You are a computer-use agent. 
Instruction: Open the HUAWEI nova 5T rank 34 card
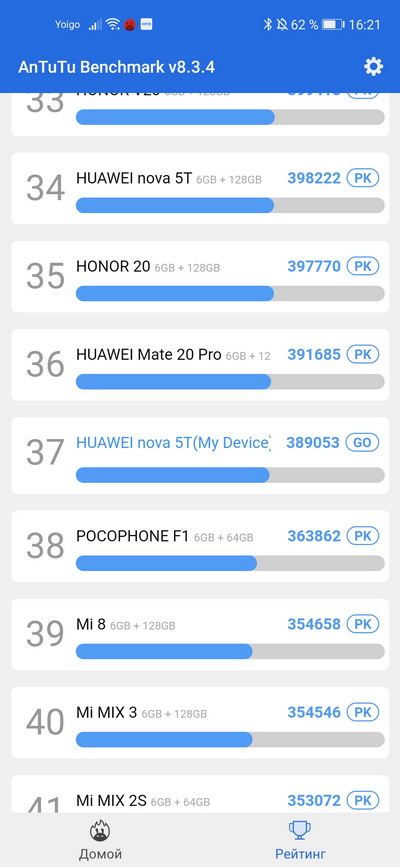(200, 189)
